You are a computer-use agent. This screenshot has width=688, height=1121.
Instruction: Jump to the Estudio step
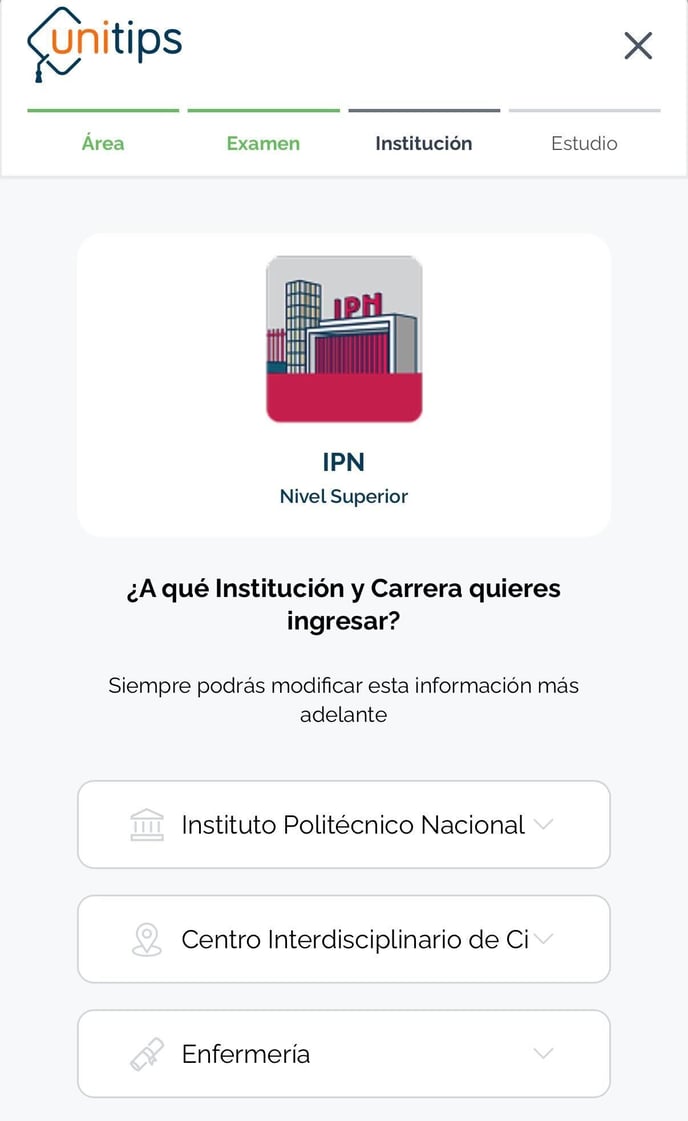point(584,143)
